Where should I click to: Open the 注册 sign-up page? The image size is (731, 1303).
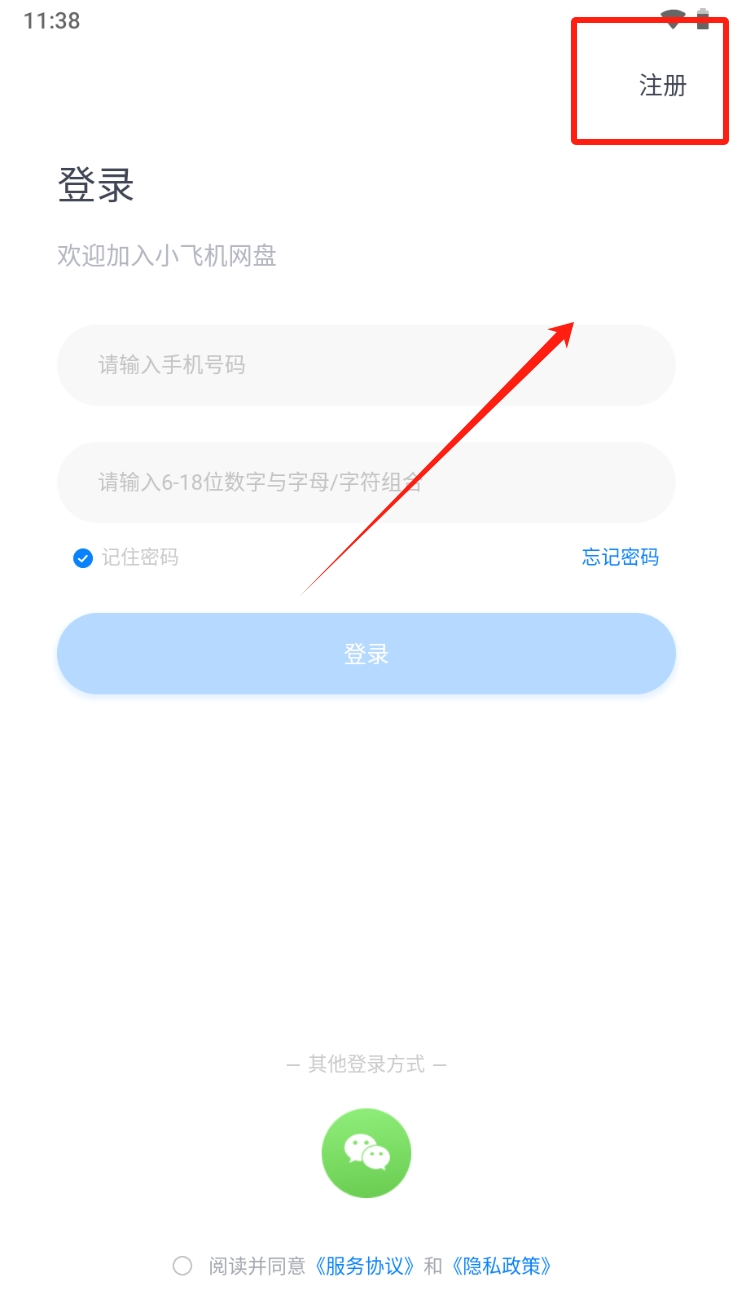pyautogui.click(x=663, y=85)
